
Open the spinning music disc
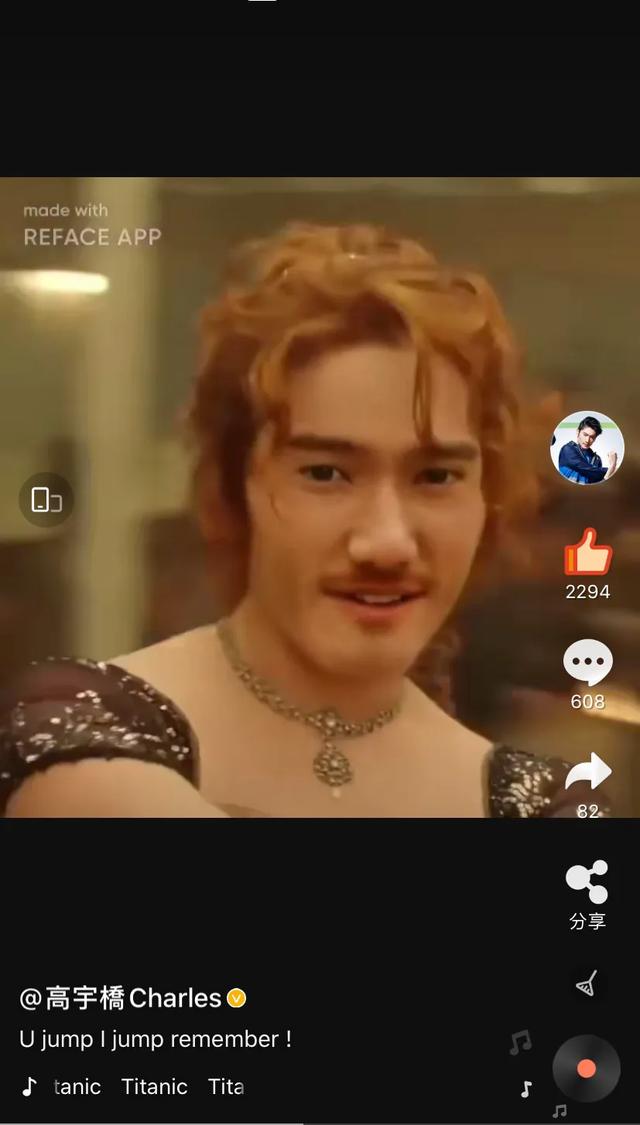click(586, 1068)
